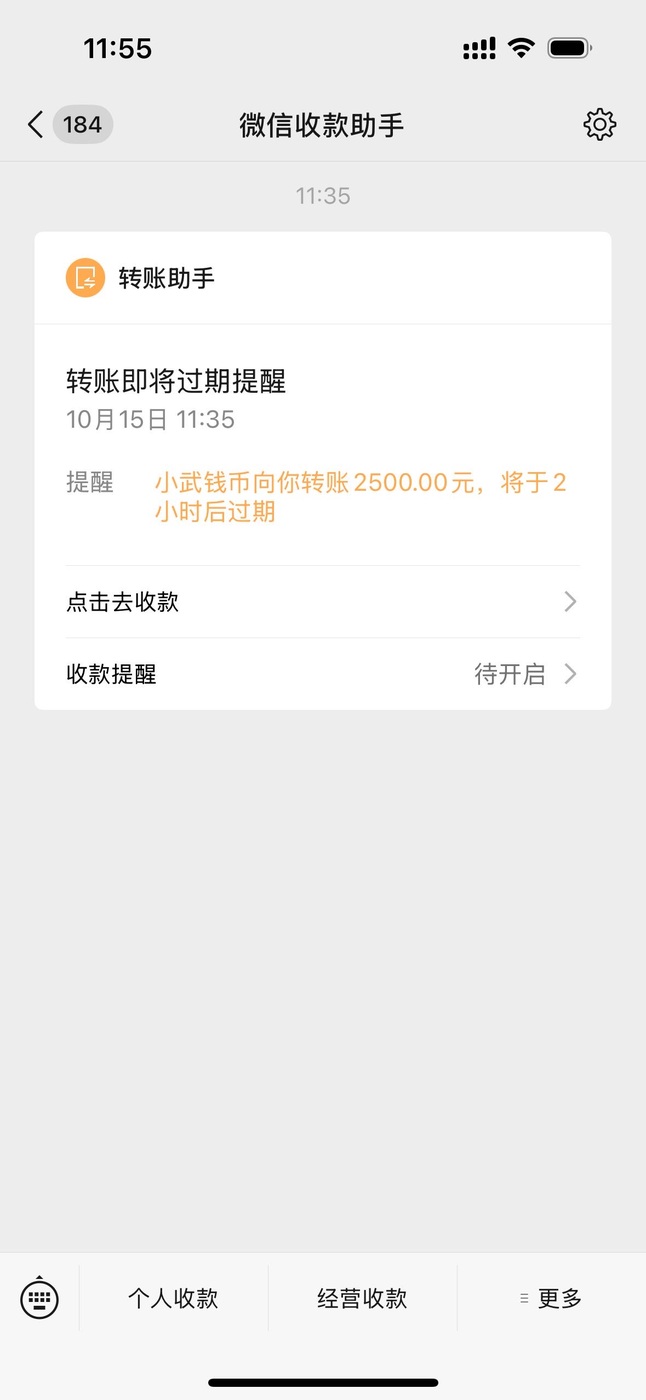This screenshot has width=646, height=1400.
Task: Open the settings gear icon
Action: coord(599,125)
